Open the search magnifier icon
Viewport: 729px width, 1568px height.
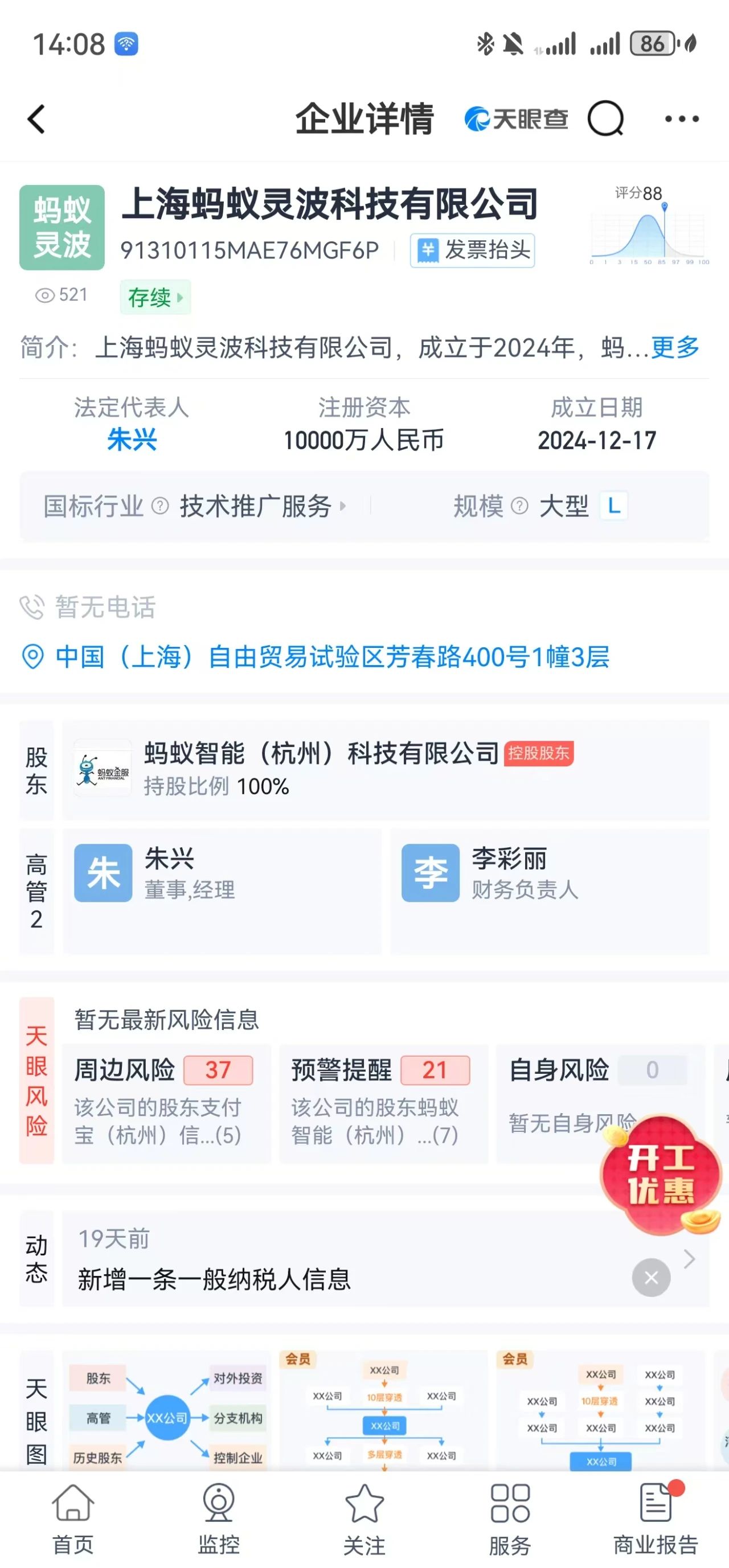coord(605,118)
